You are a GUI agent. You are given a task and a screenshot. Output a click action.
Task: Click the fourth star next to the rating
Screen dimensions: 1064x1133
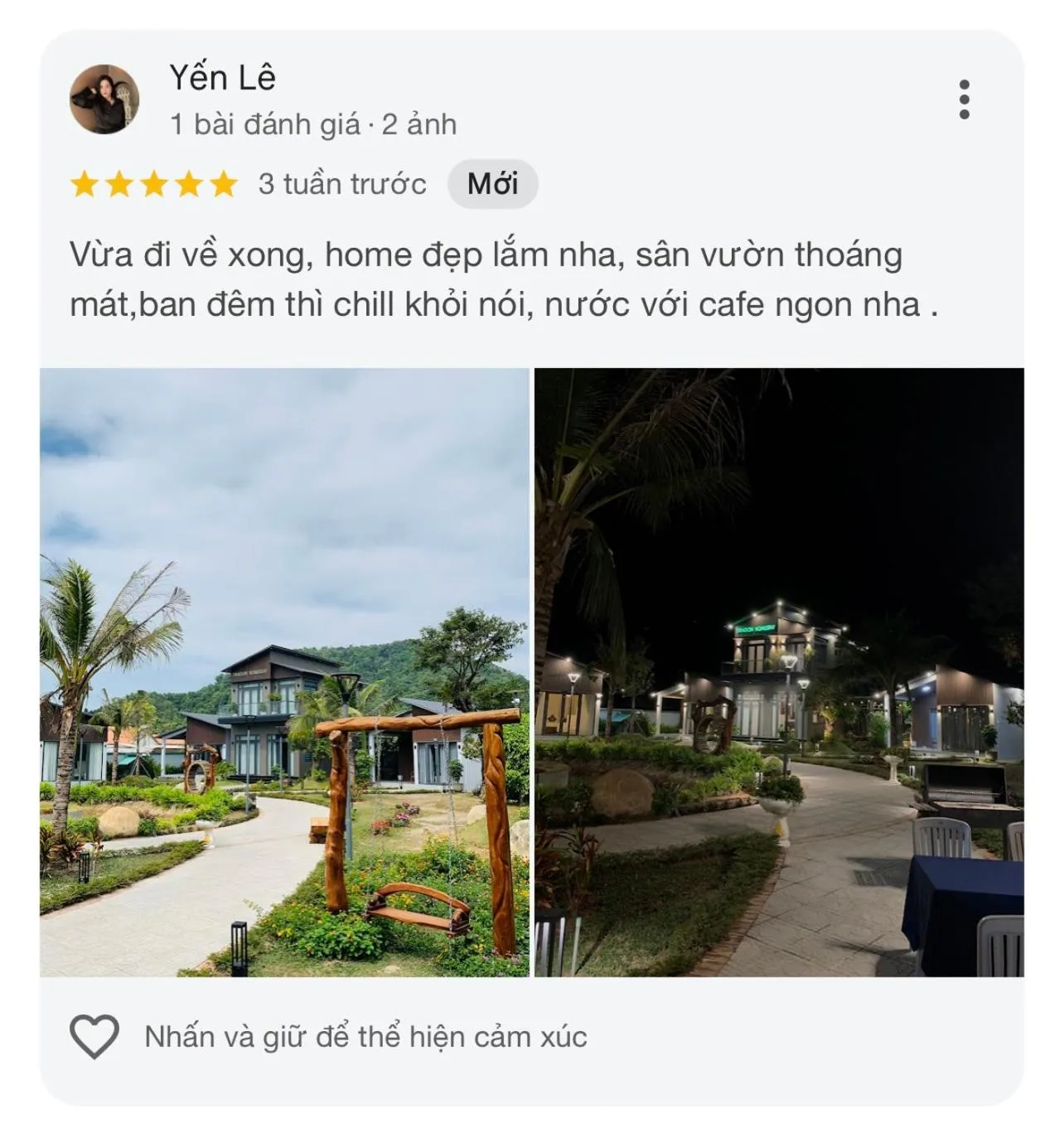coord(191,184)
